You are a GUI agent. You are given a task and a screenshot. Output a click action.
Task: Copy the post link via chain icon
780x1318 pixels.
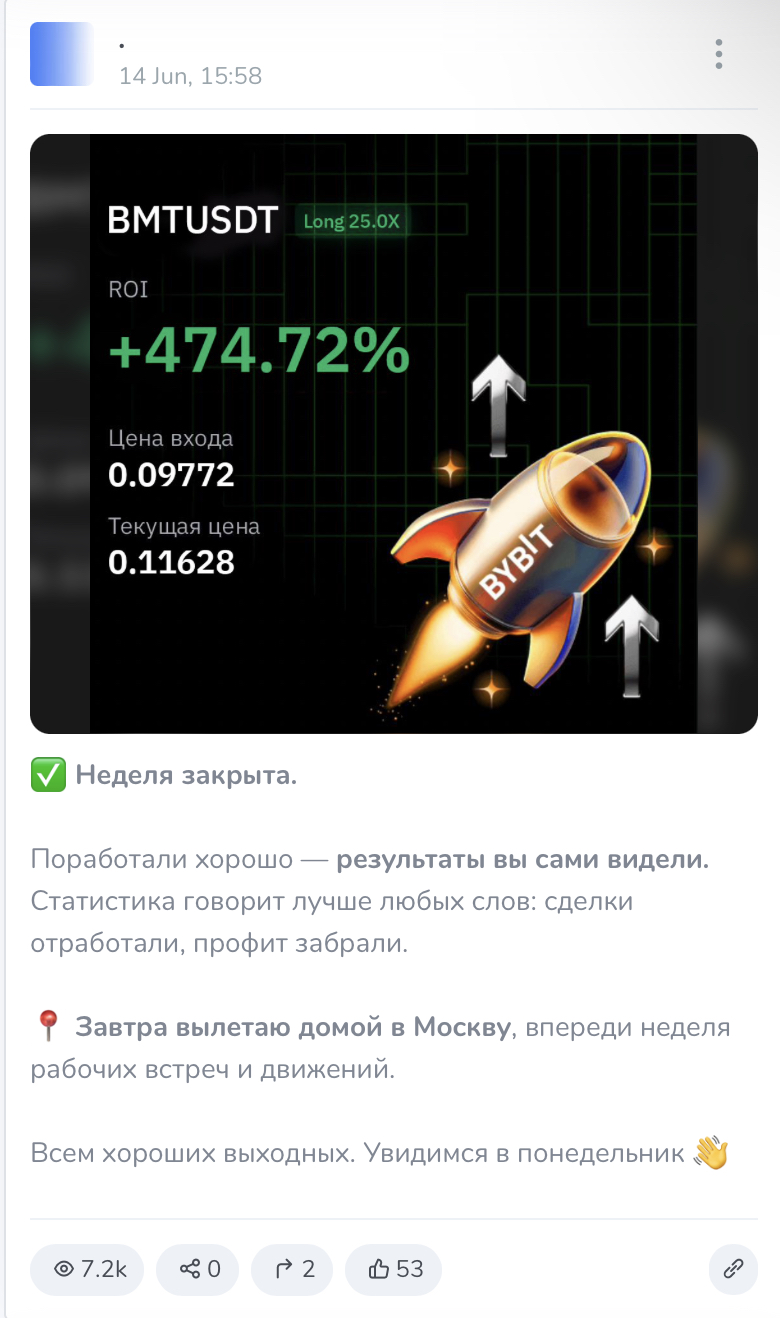point(732,1270)
